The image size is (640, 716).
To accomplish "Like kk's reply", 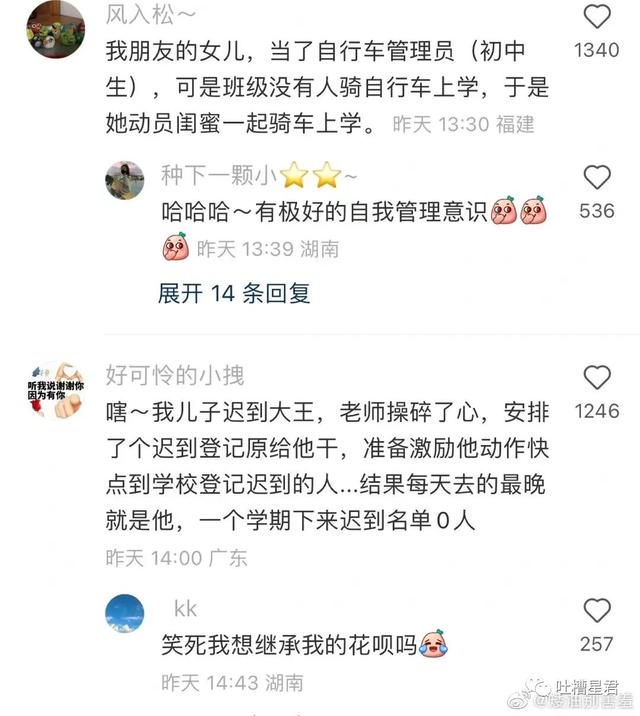I will [597, 610].
